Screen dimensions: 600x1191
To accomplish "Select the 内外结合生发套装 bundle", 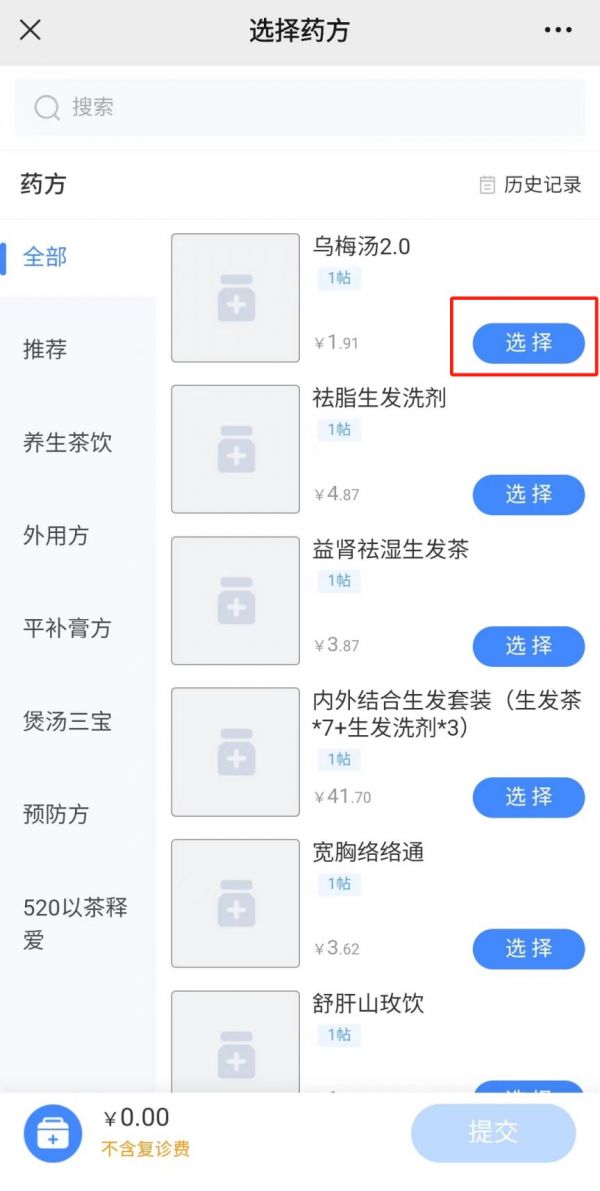I will click(529, 797).
